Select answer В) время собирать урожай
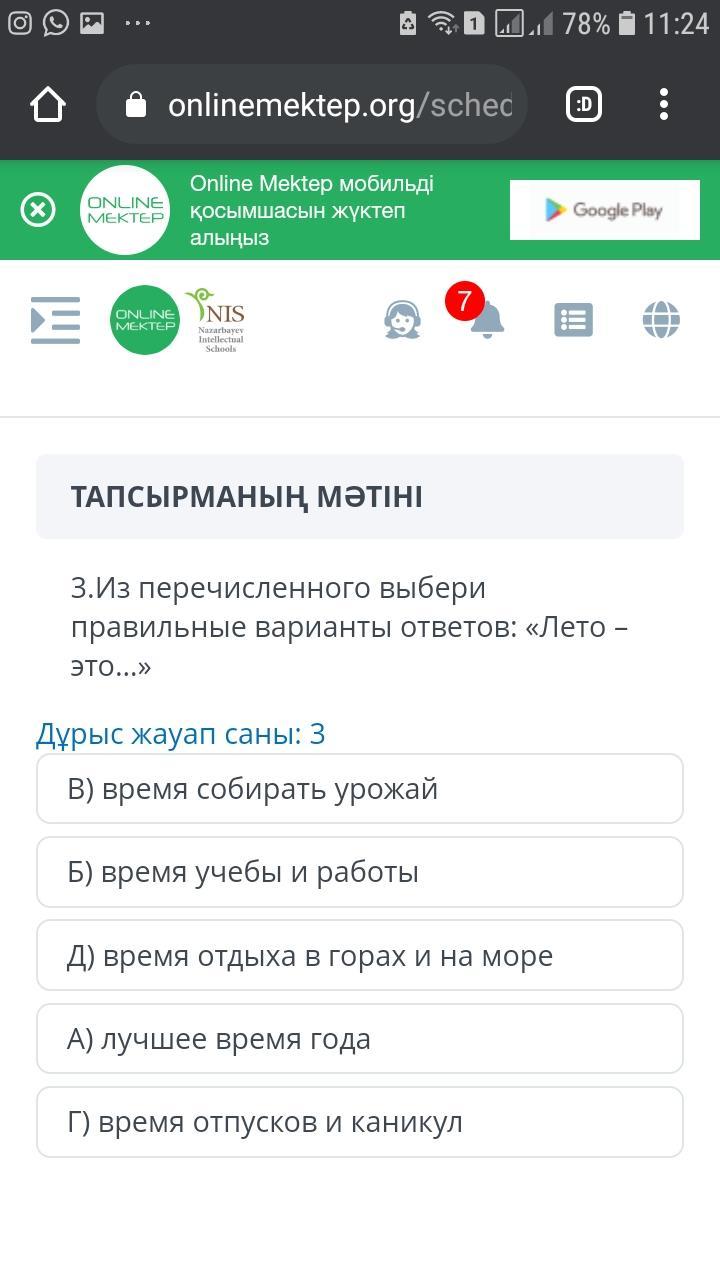 coord(360,789)
